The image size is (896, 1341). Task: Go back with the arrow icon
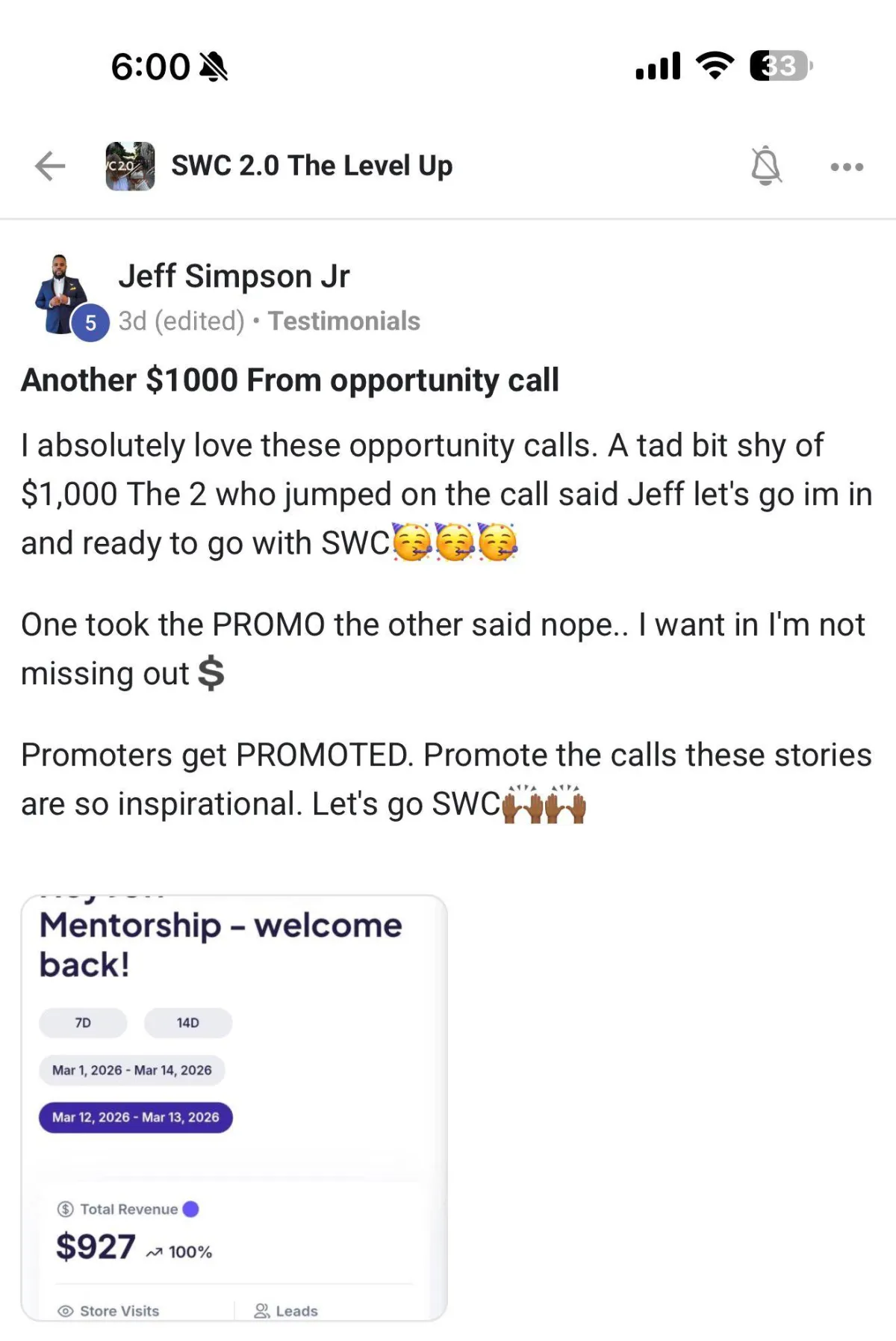pyautogui.click(x=50, y=166)
